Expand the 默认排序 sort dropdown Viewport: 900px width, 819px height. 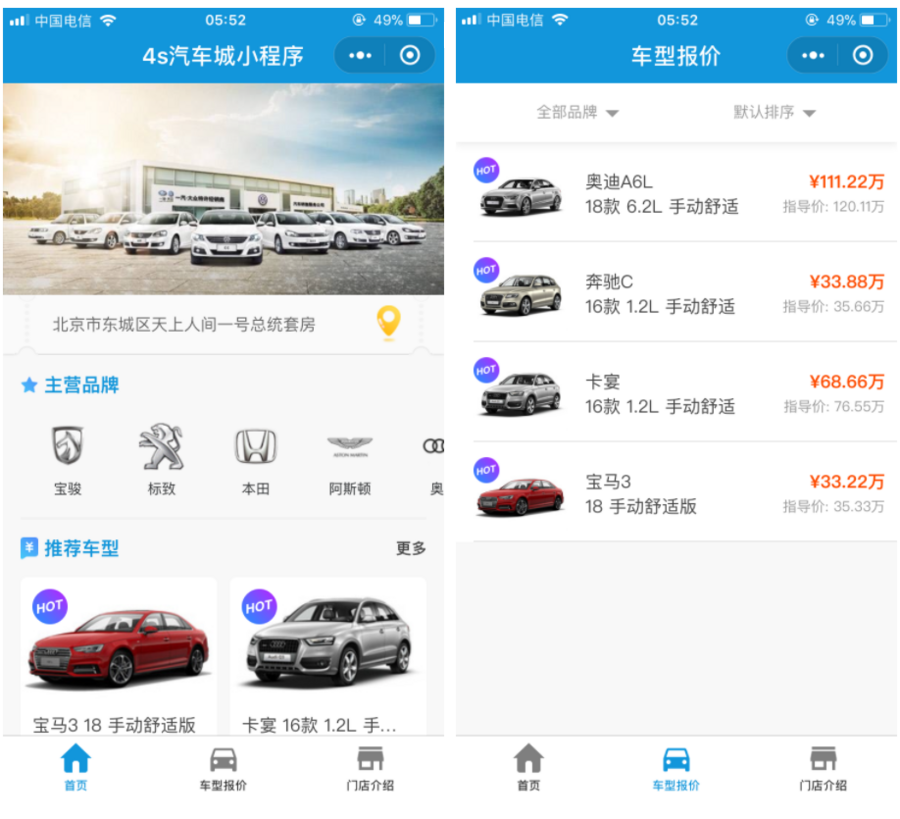[x=774, y=112]
